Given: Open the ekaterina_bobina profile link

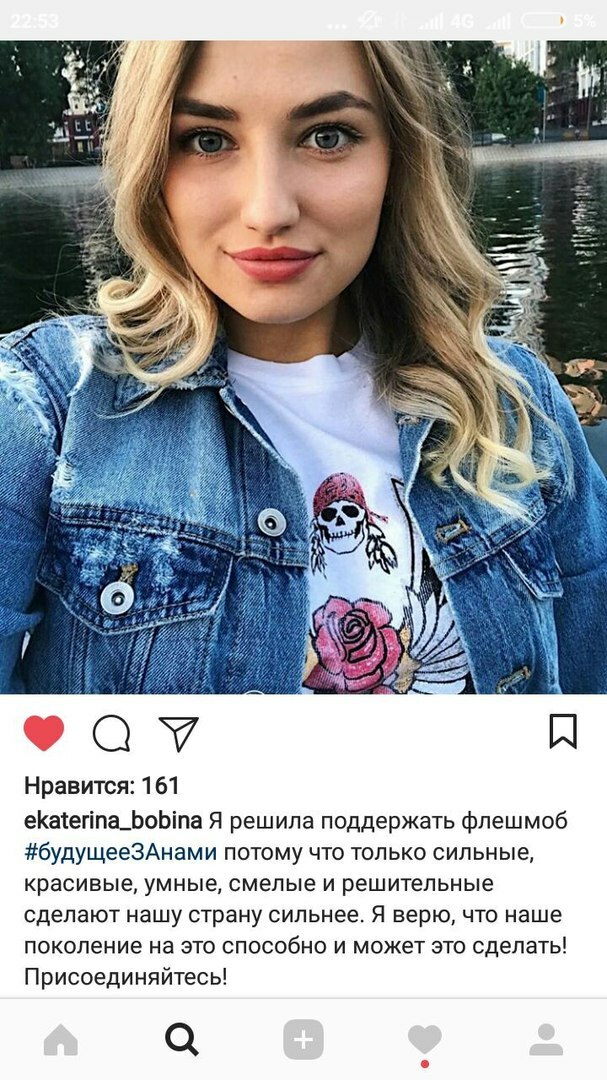Looking at the screenshot, I should pos(112,822).
